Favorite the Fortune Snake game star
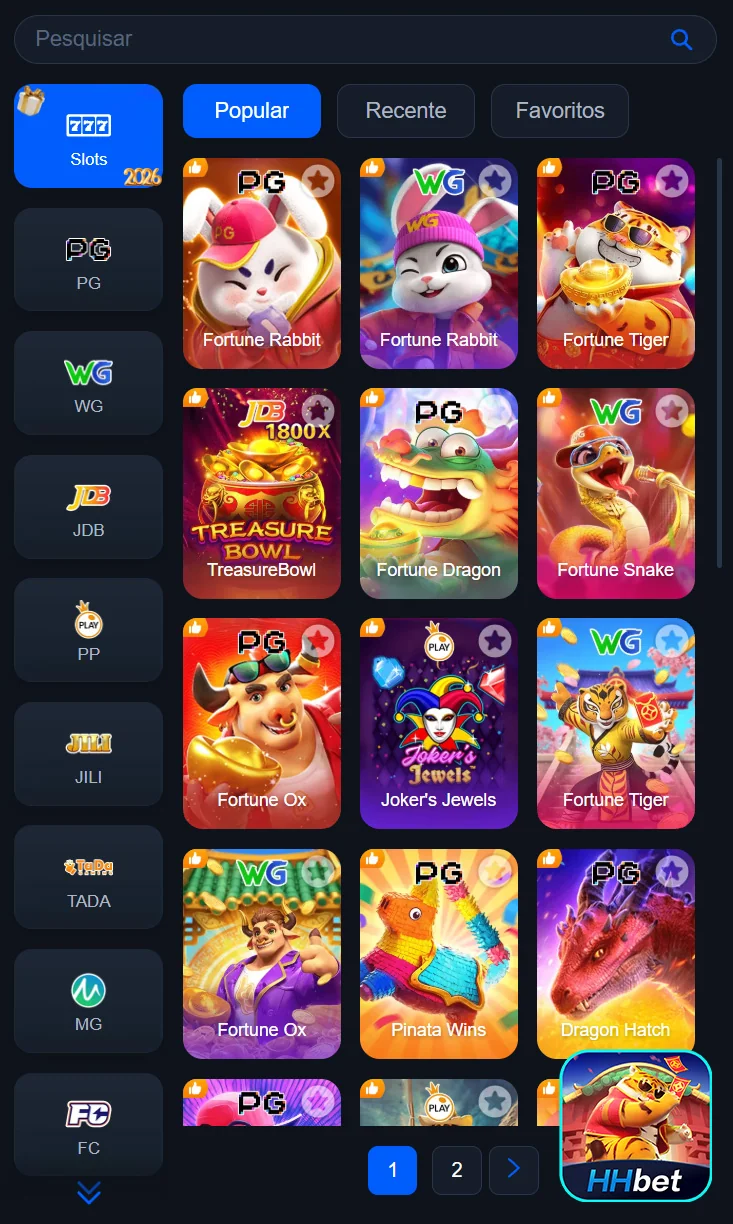Screen dimensions: 733x1224 (x=672, y=410)
